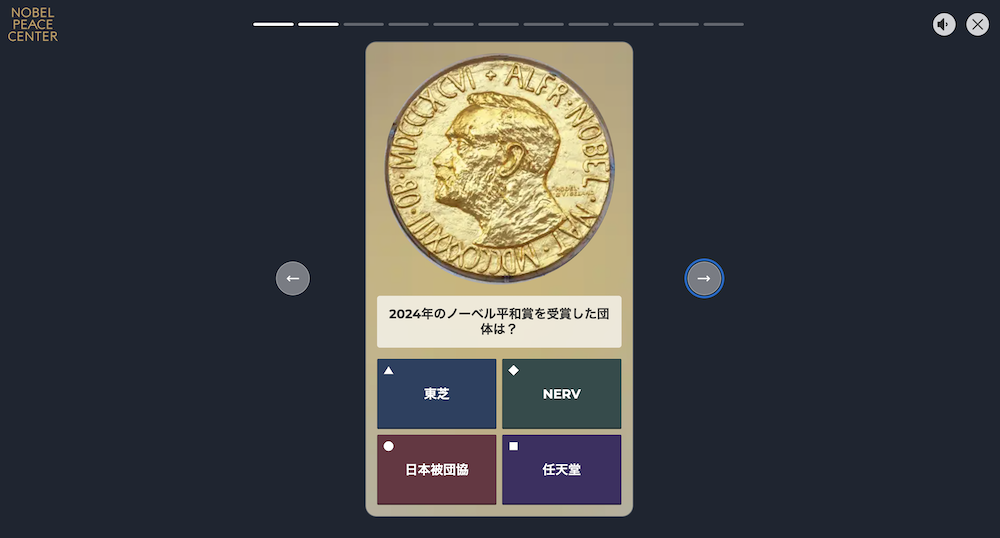This screenshot has width=1000, height=538.
Task: Go to the previous question
Action: (x=293, y=278)
